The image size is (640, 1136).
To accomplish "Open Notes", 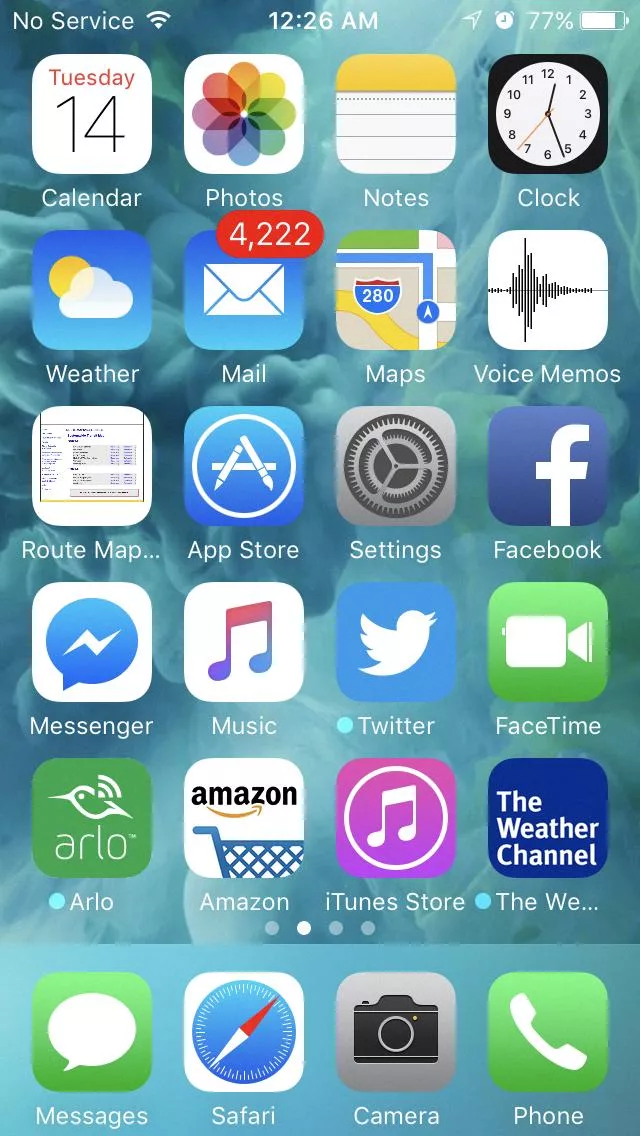I will pyautogui.click(x=396, y=114).
